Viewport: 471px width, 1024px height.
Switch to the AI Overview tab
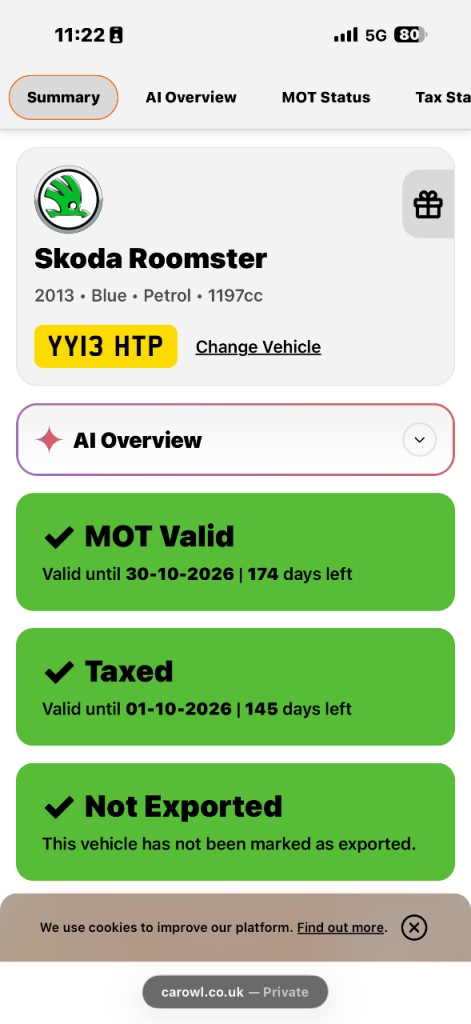[191, 97]
